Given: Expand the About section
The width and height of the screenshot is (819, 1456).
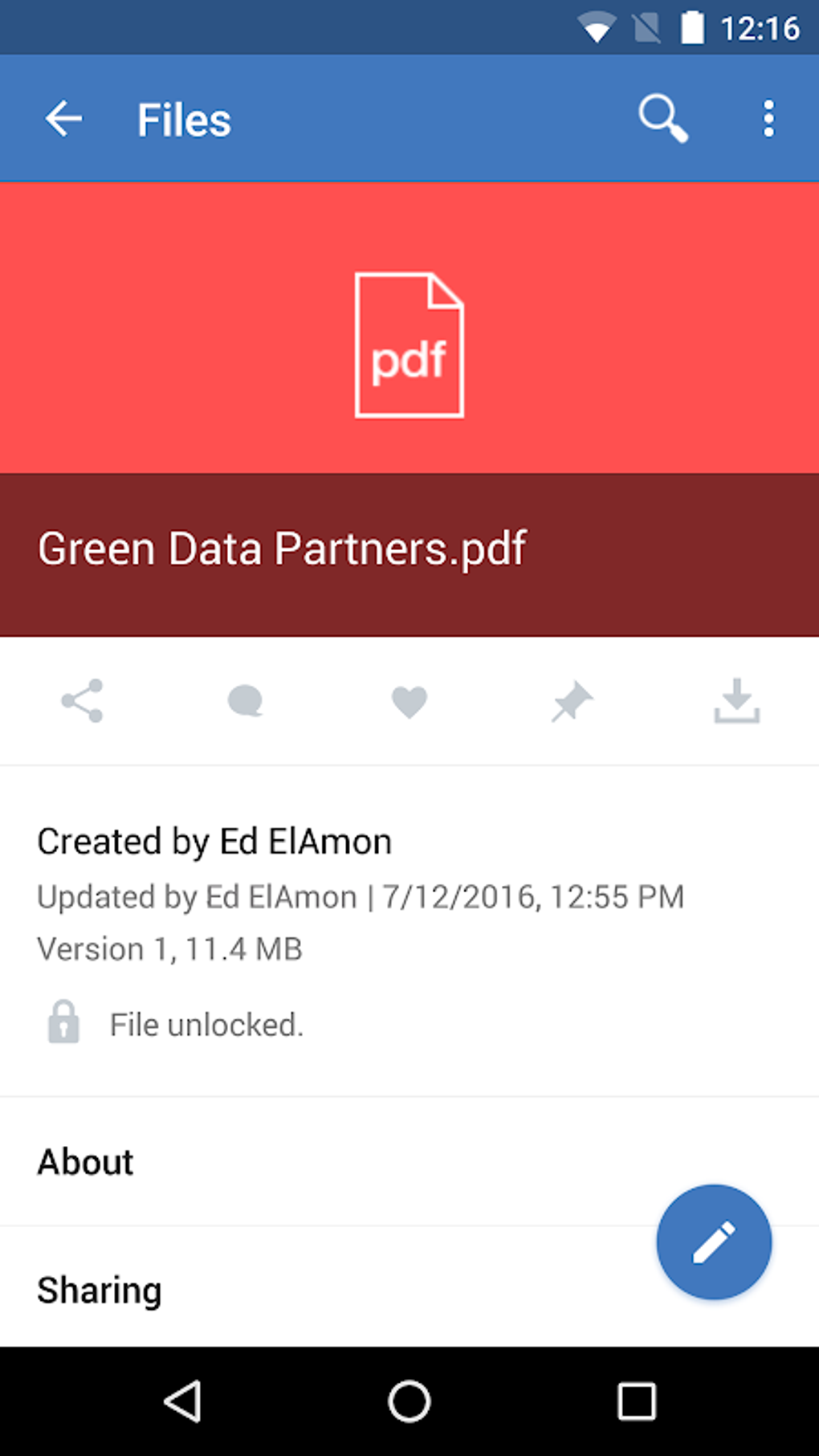Looking at the screenshot, I should pyautogui.click(x=85, y=1161).
